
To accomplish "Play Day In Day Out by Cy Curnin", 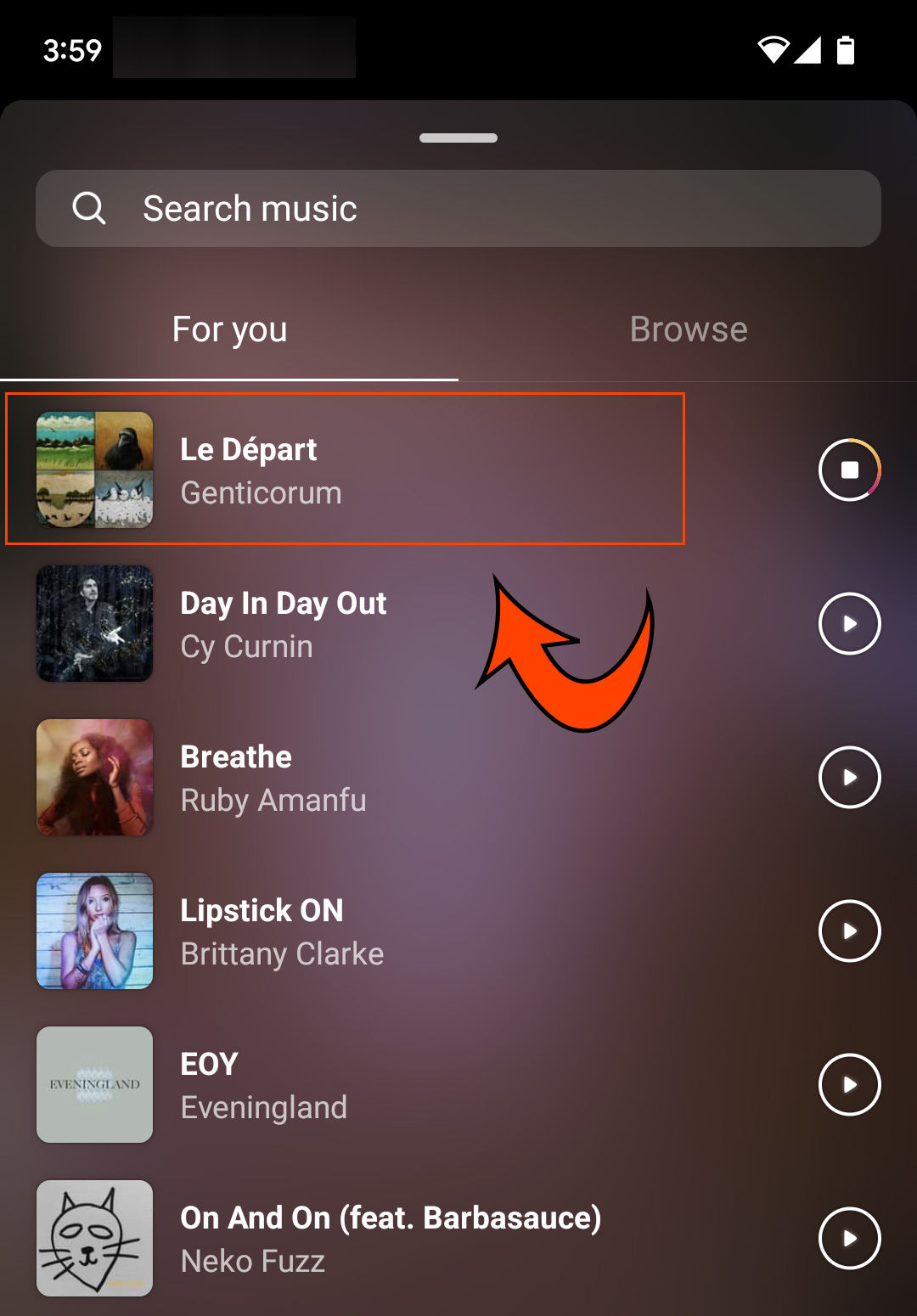I will click(x=849, y=623).
